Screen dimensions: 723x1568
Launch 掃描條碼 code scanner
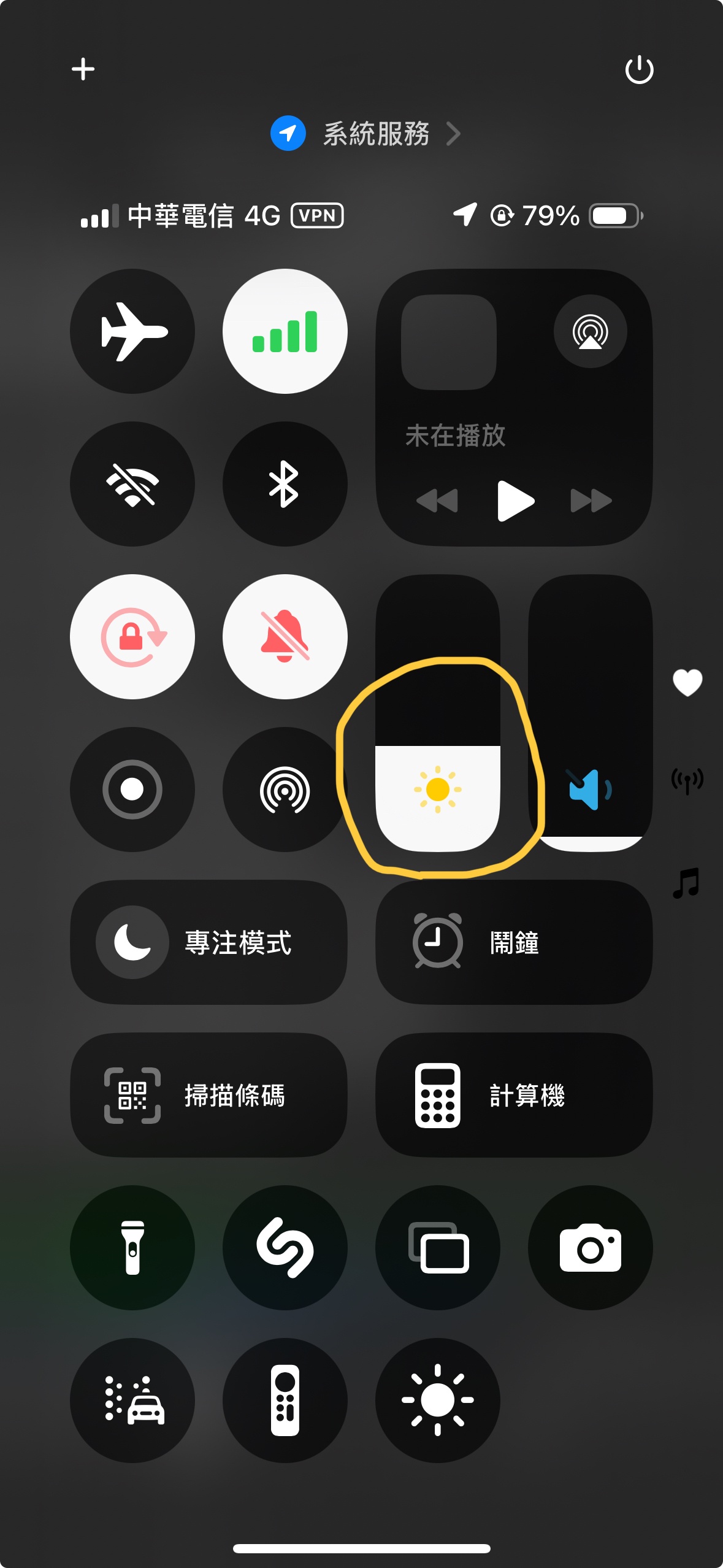coord(208,1095)
